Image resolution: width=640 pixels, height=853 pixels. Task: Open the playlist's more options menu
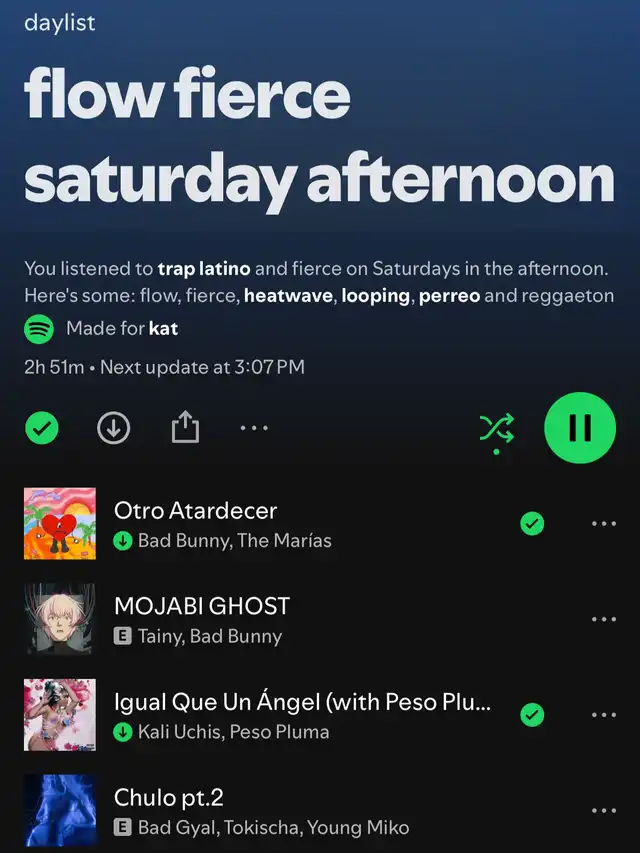tap(254, 428)
